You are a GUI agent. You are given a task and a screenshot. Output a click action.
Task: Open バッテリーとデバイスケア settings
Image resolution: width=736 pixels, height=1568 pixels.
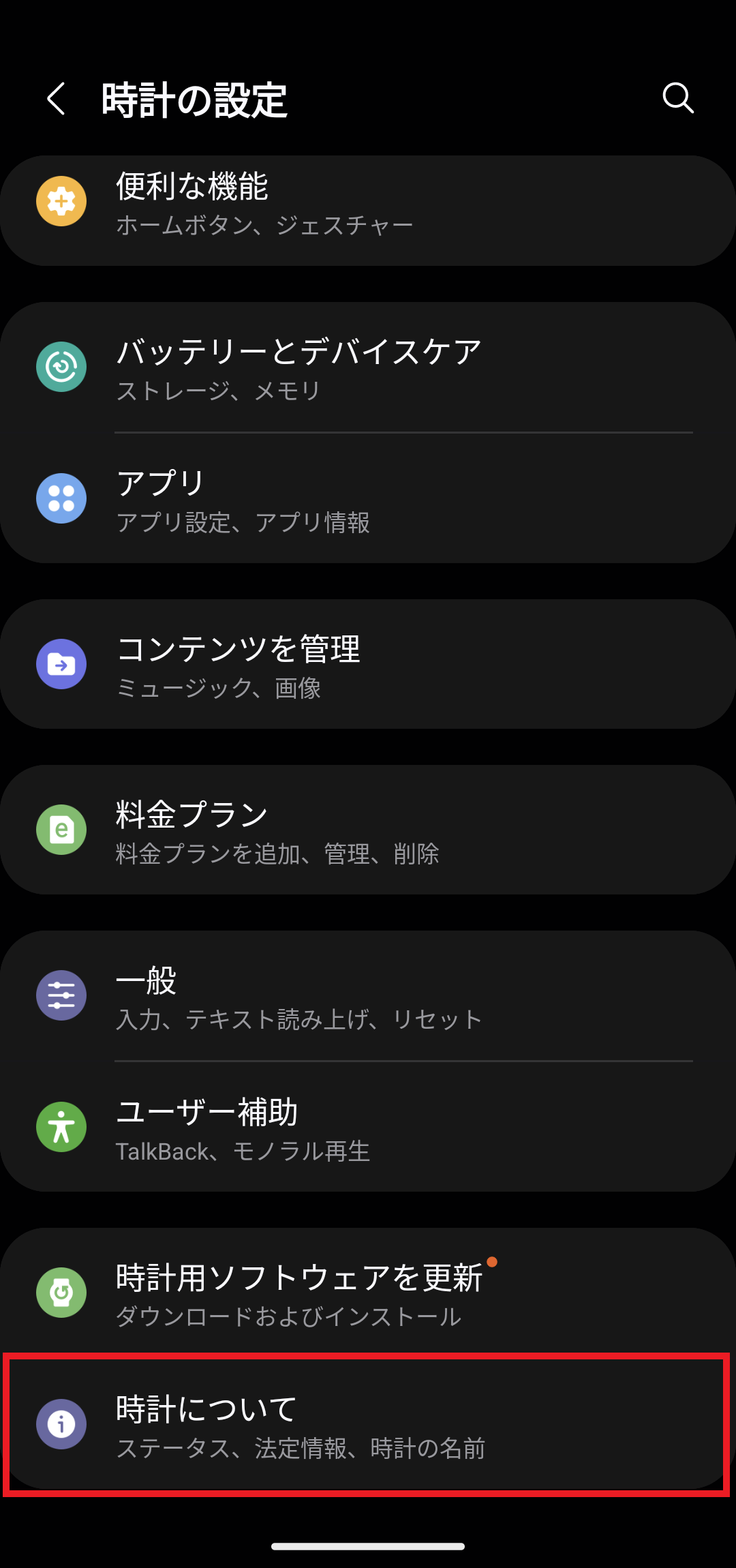pos(368,366)
